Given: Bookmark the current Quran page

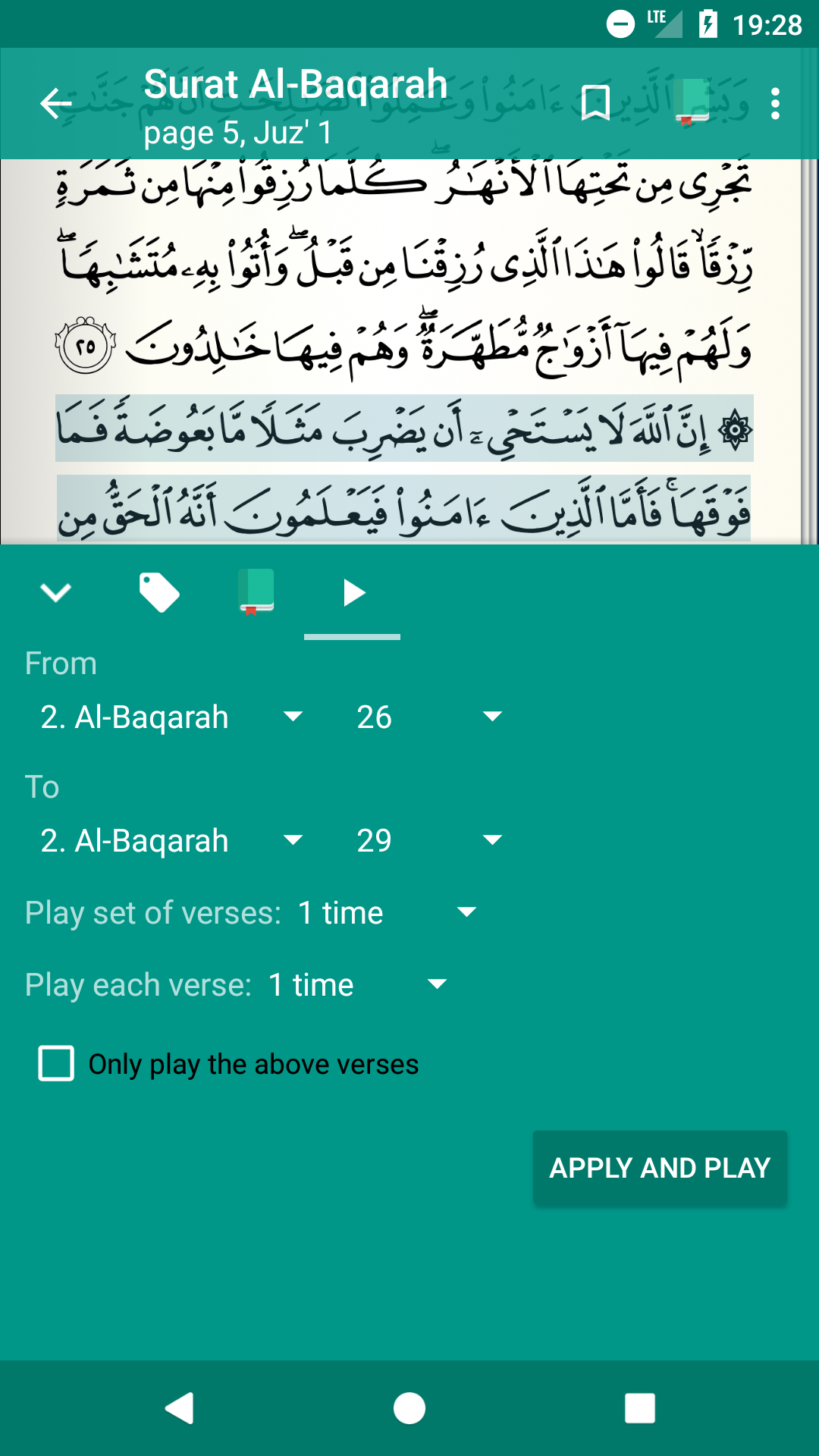Looking at the screenshot, I should coord(596,103).
